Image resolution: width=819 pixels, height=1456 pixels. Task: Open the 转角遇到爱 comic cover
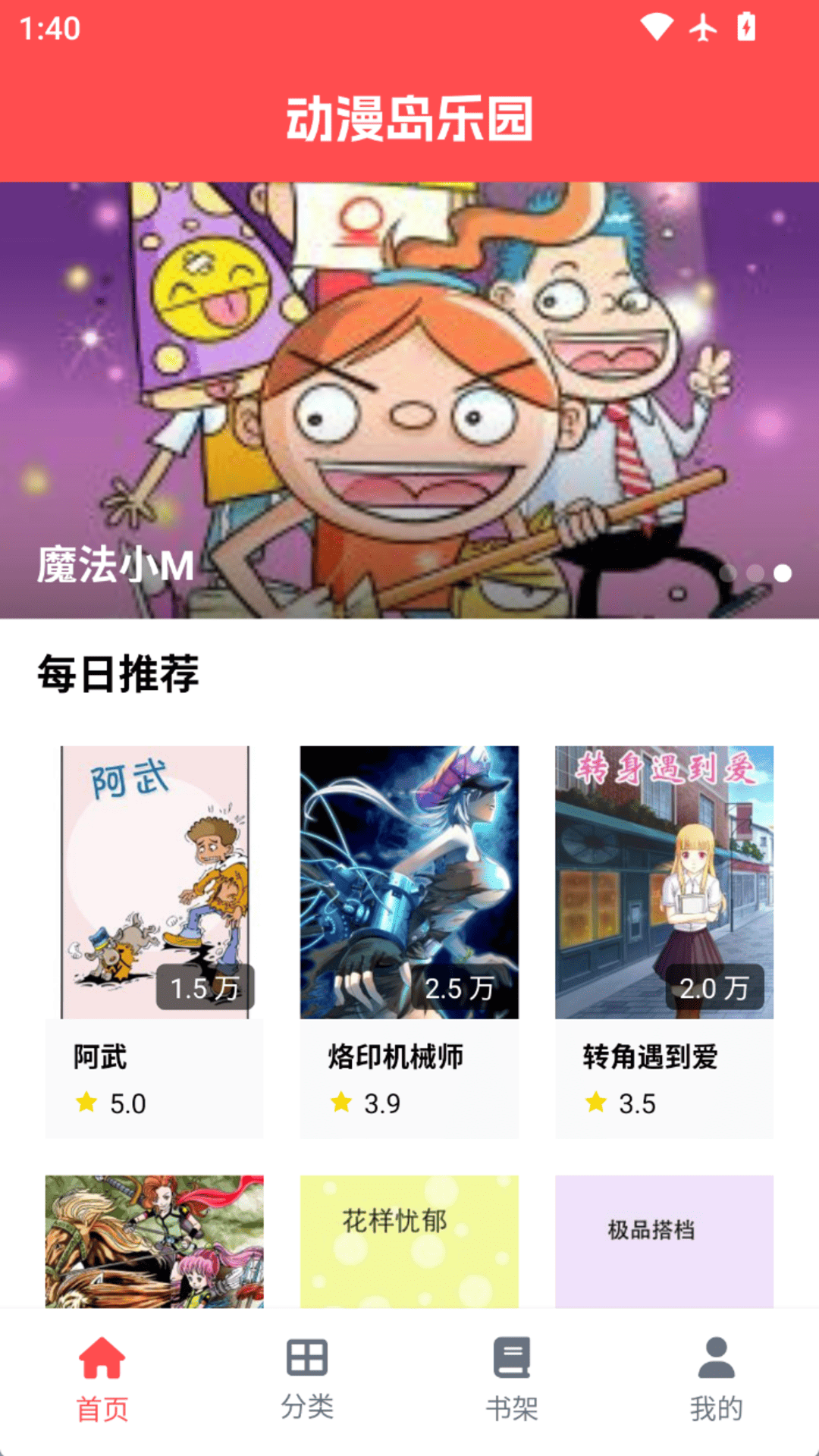[664, 880]
